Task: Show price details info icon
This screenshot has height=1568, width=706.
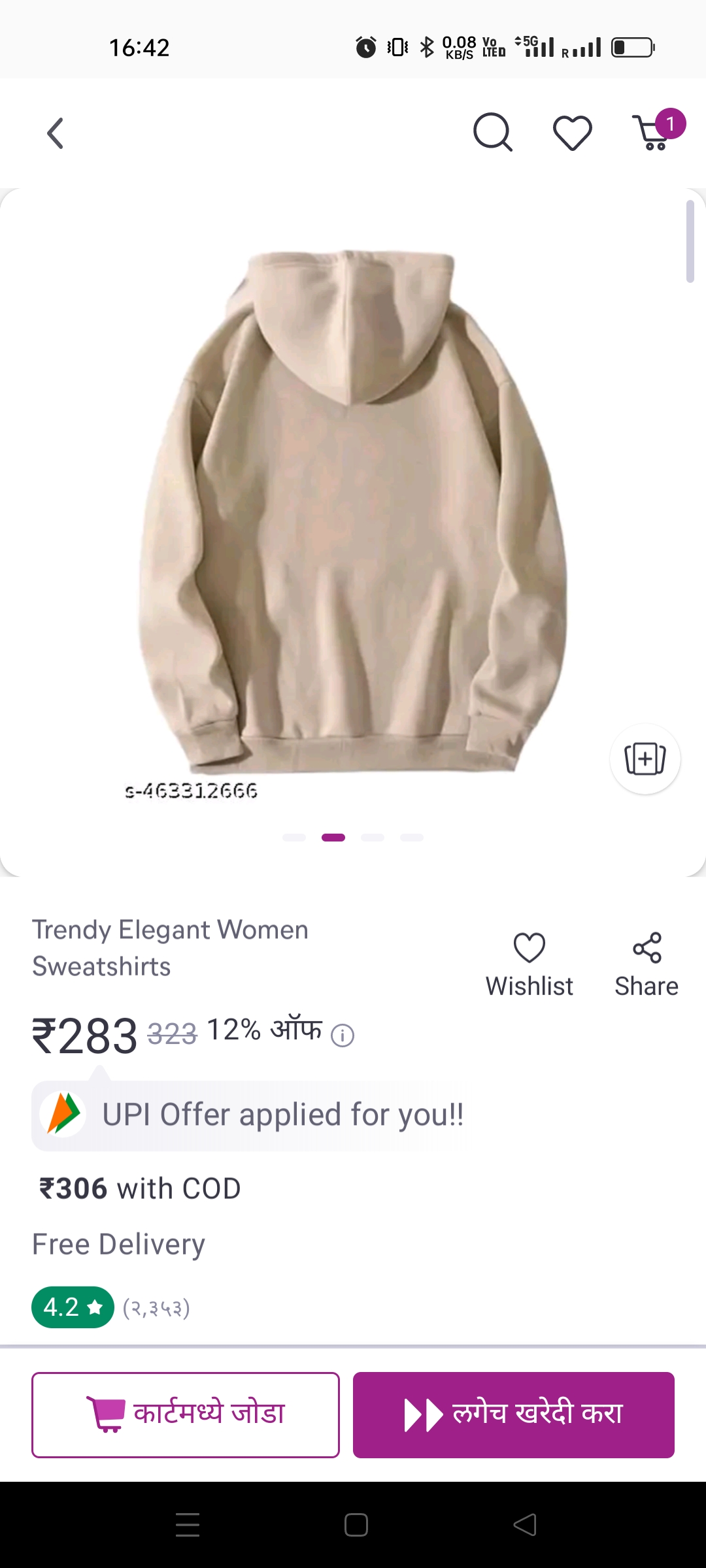Action: (x=343, y=1036)
